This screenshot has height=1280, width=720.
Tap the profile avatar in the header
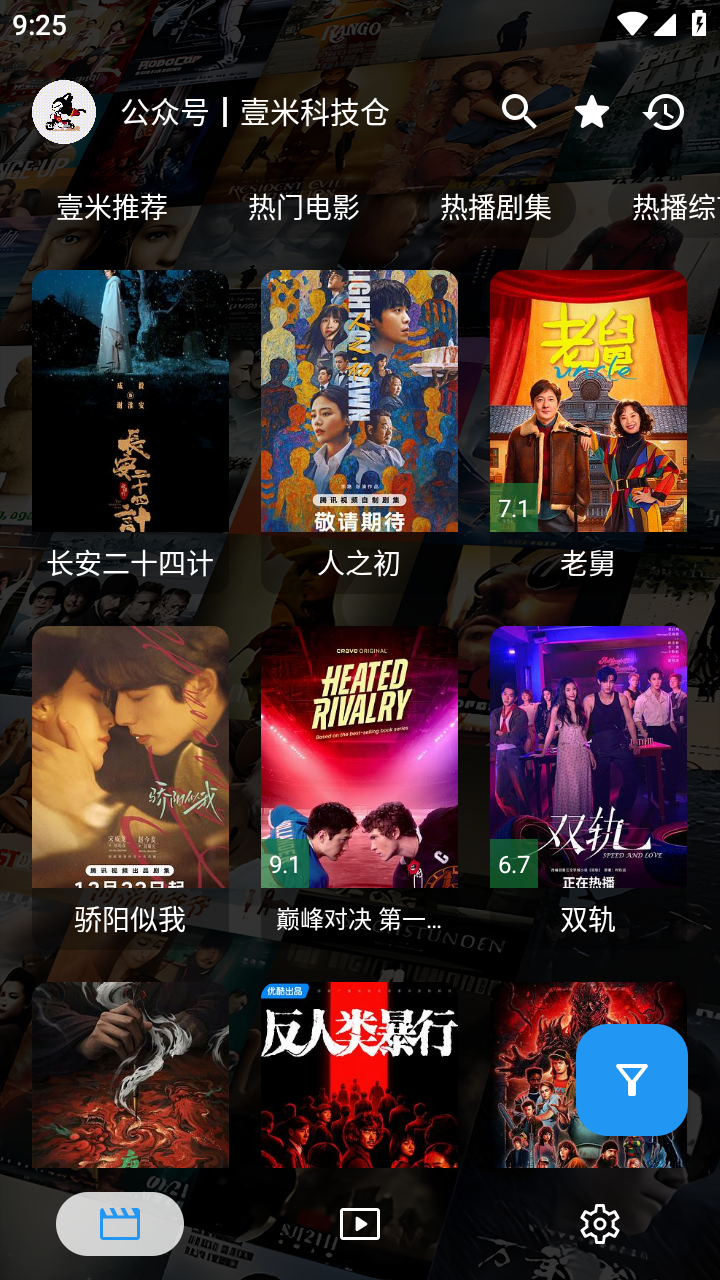[x=64, y=112]
